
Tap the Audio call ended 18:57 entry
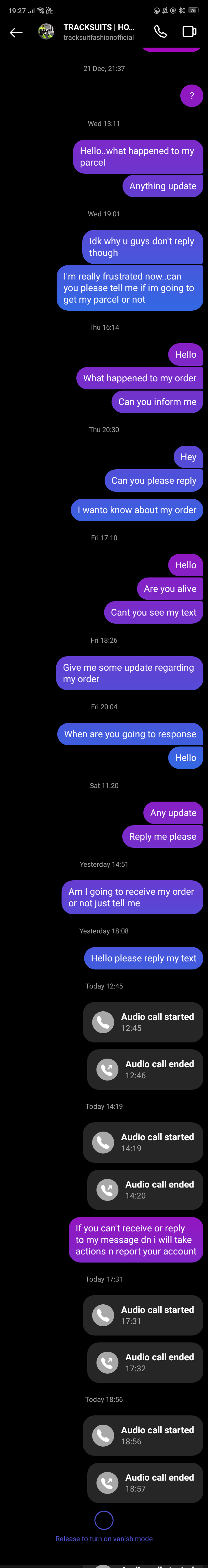pos(145,1483)
